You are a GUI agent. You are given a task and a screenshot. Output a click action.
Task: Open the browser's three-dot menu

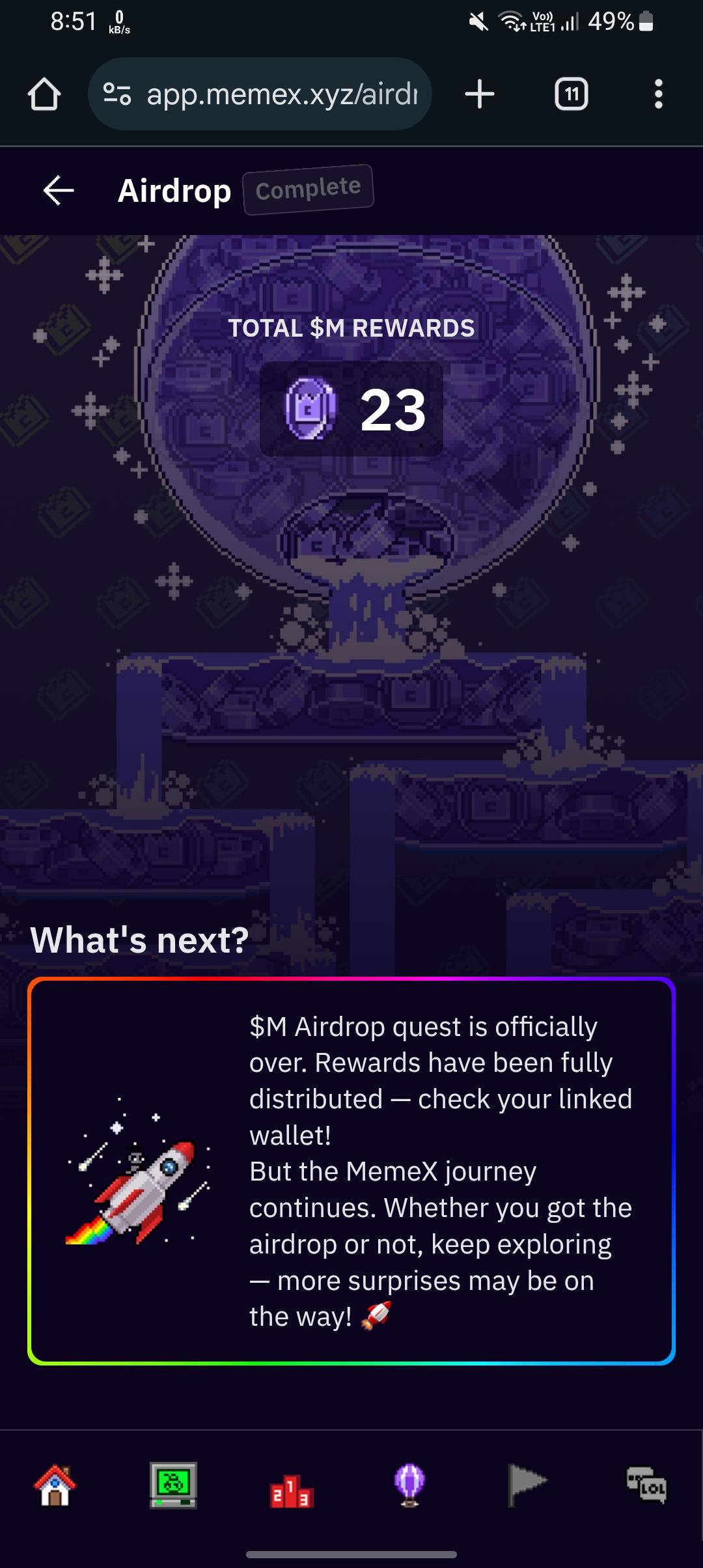pyautogui.click(x=658, y=94)
